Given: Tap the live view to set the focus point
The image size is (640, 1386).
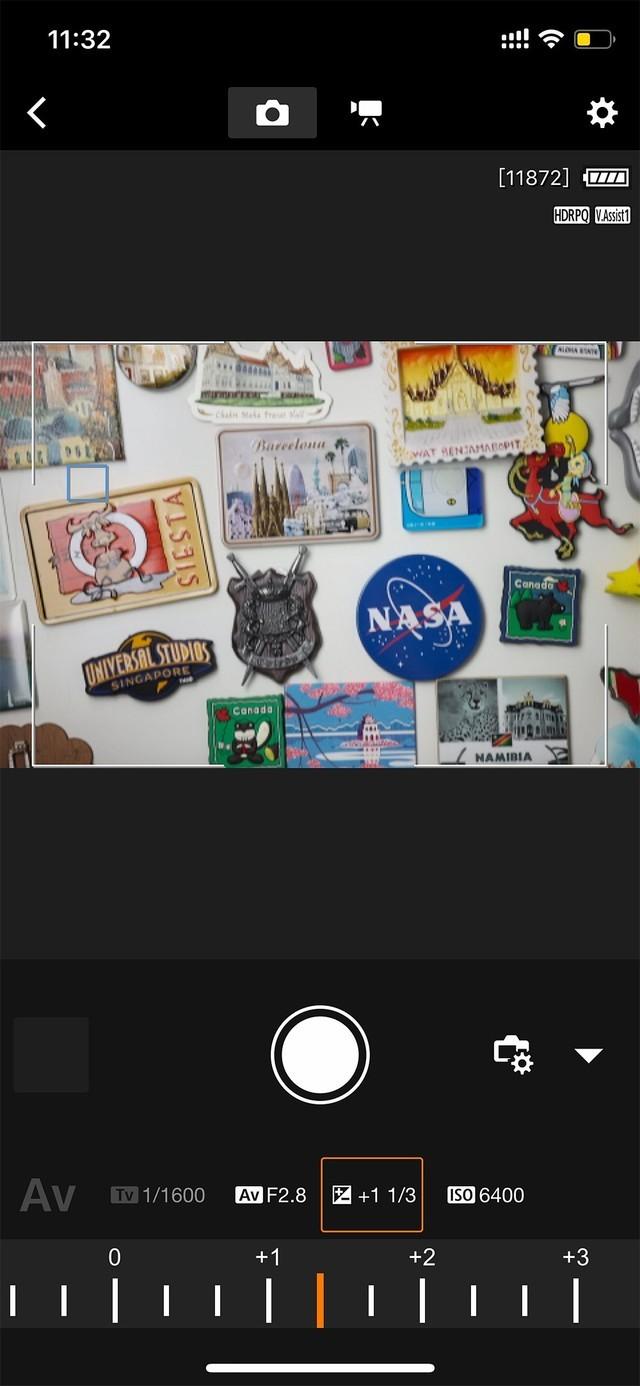Looking at the screenshot, I should (x=320, y=555).
